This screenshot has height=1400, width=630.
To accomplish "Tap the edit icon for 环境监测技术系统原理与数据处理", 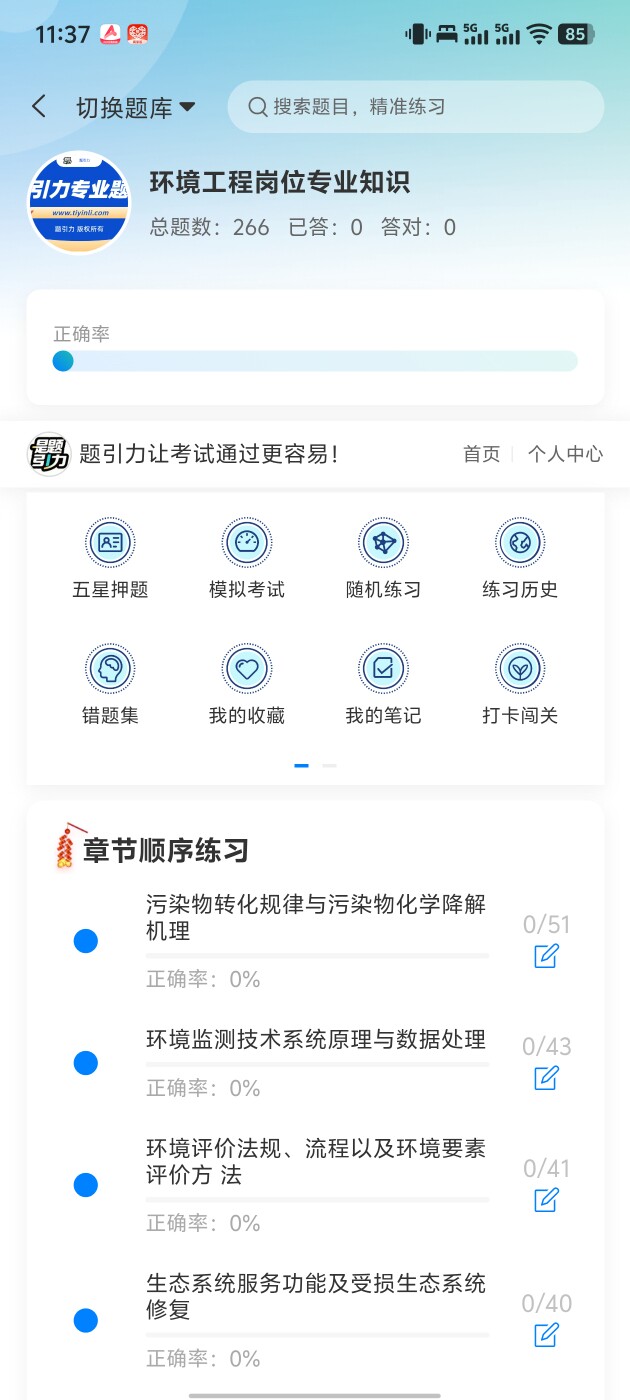I will pos(546,1078).
